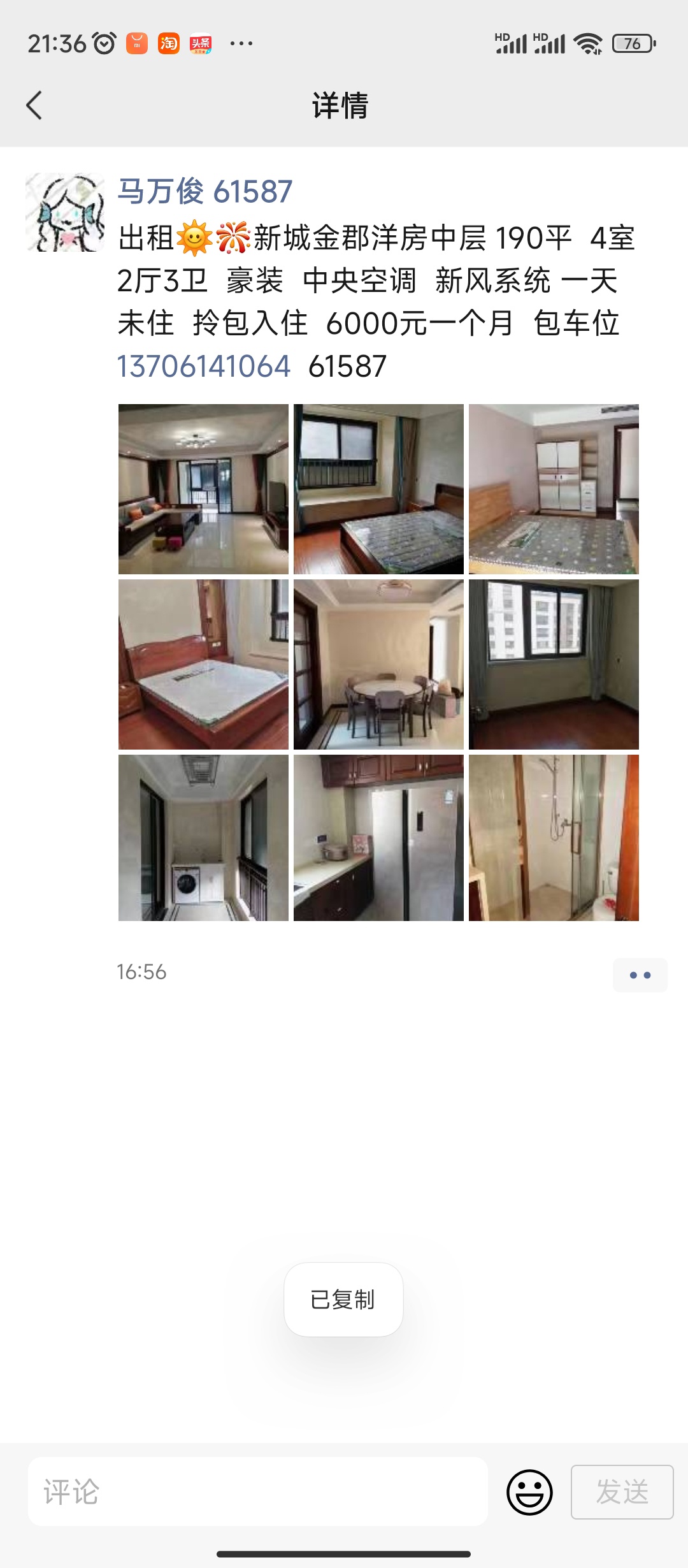Open the empty room window photo

[x=554, y=664]
